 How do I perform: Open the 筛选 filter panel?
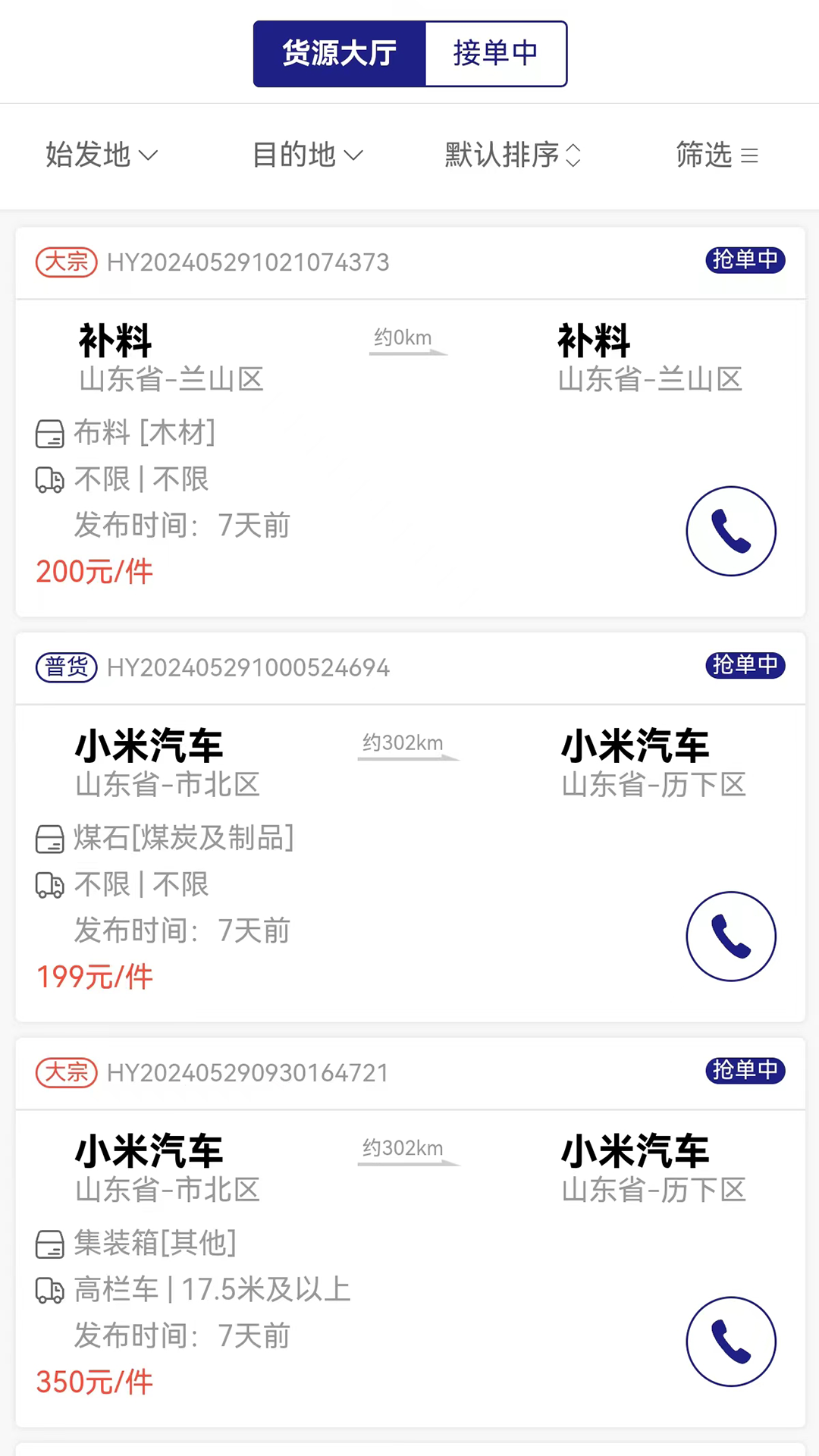[717, 155]
